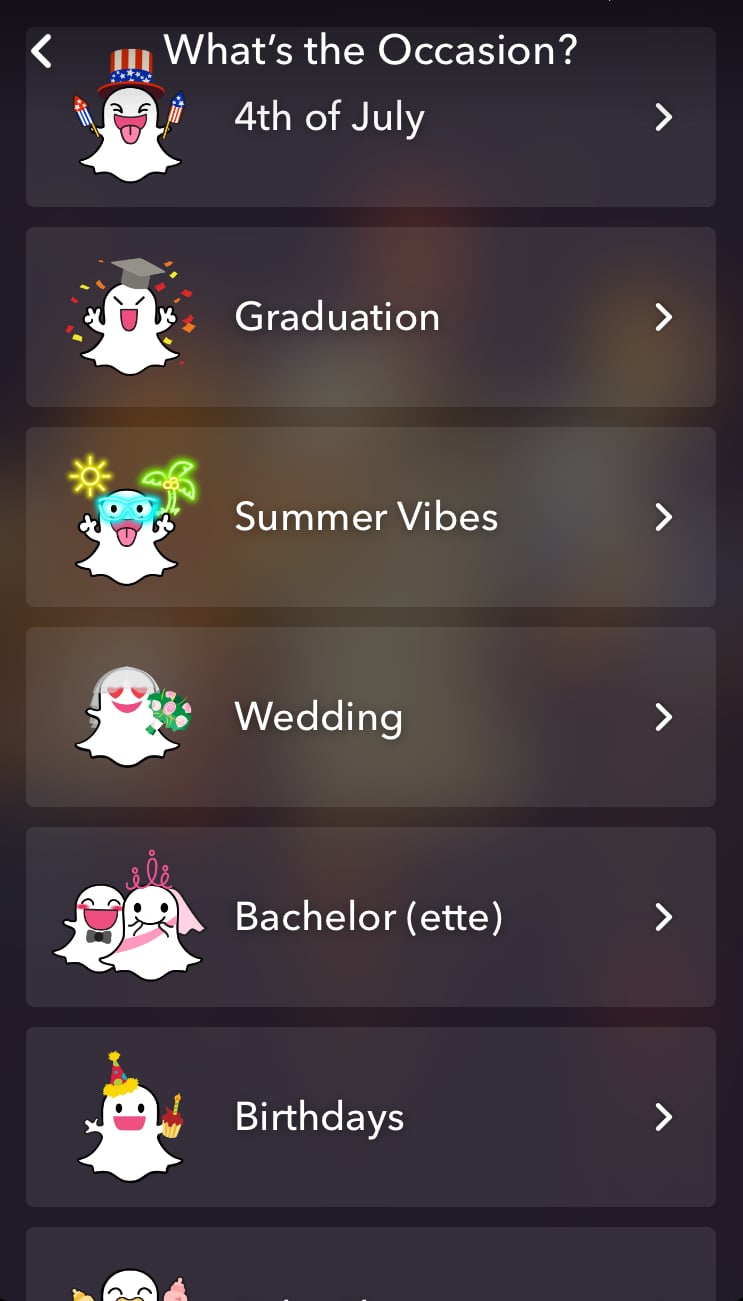Expand the Bachelor (ette) chevron
743x1301 pixels.
coord(663,917)
